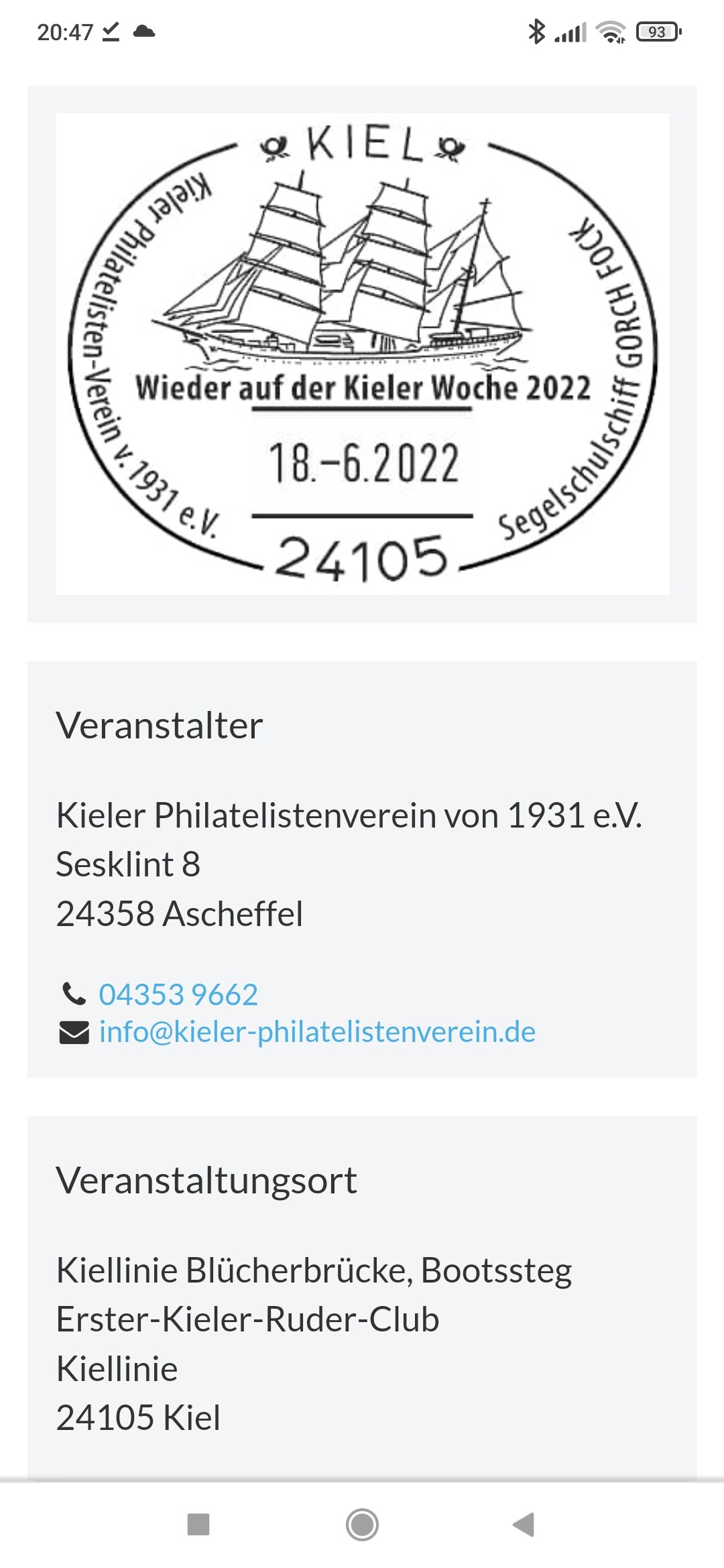Go to the home screen
The height and width of the screenshot is (1568, 724).
click(x=362, y=1524)
